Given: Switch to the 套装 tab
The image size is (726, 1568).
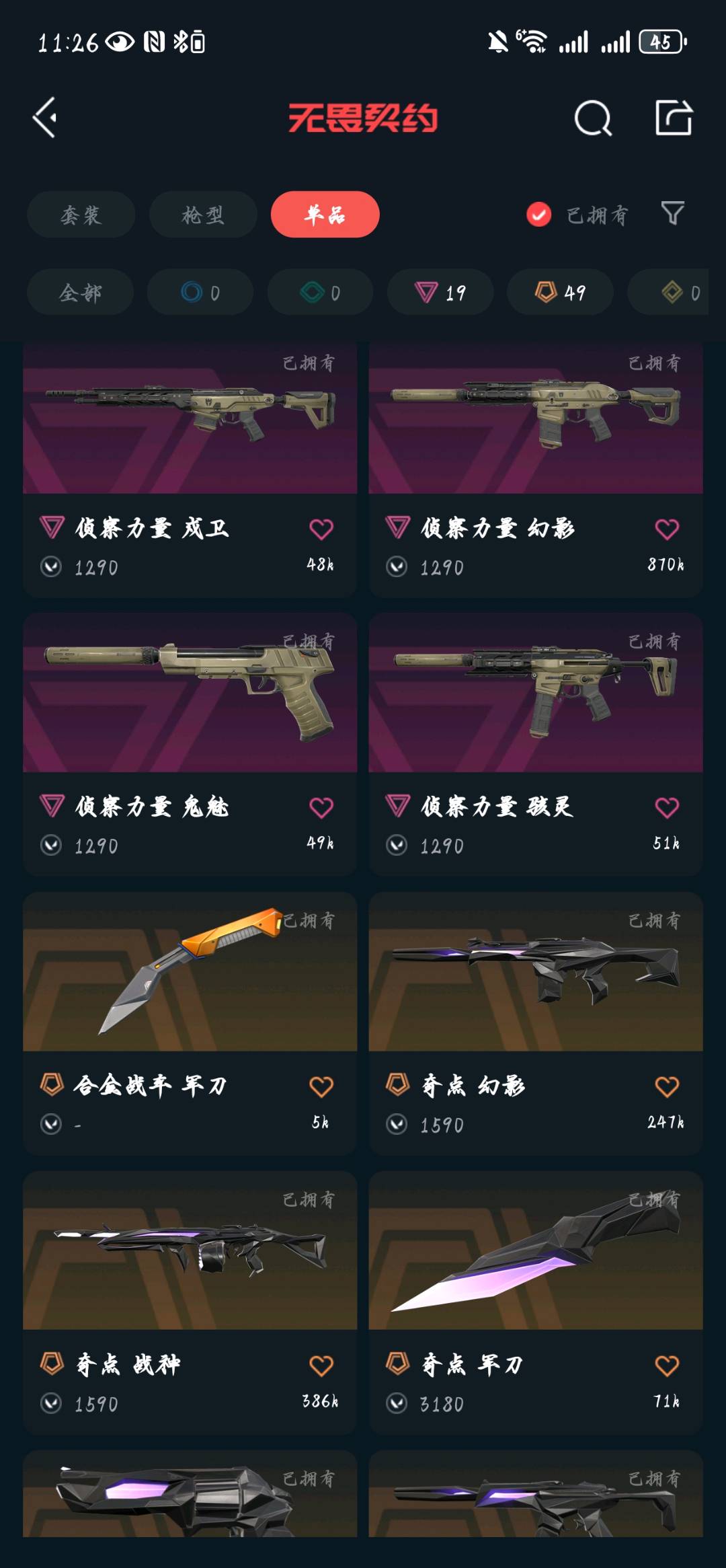Looking at the screenshot, I should (x=81, y=215).
